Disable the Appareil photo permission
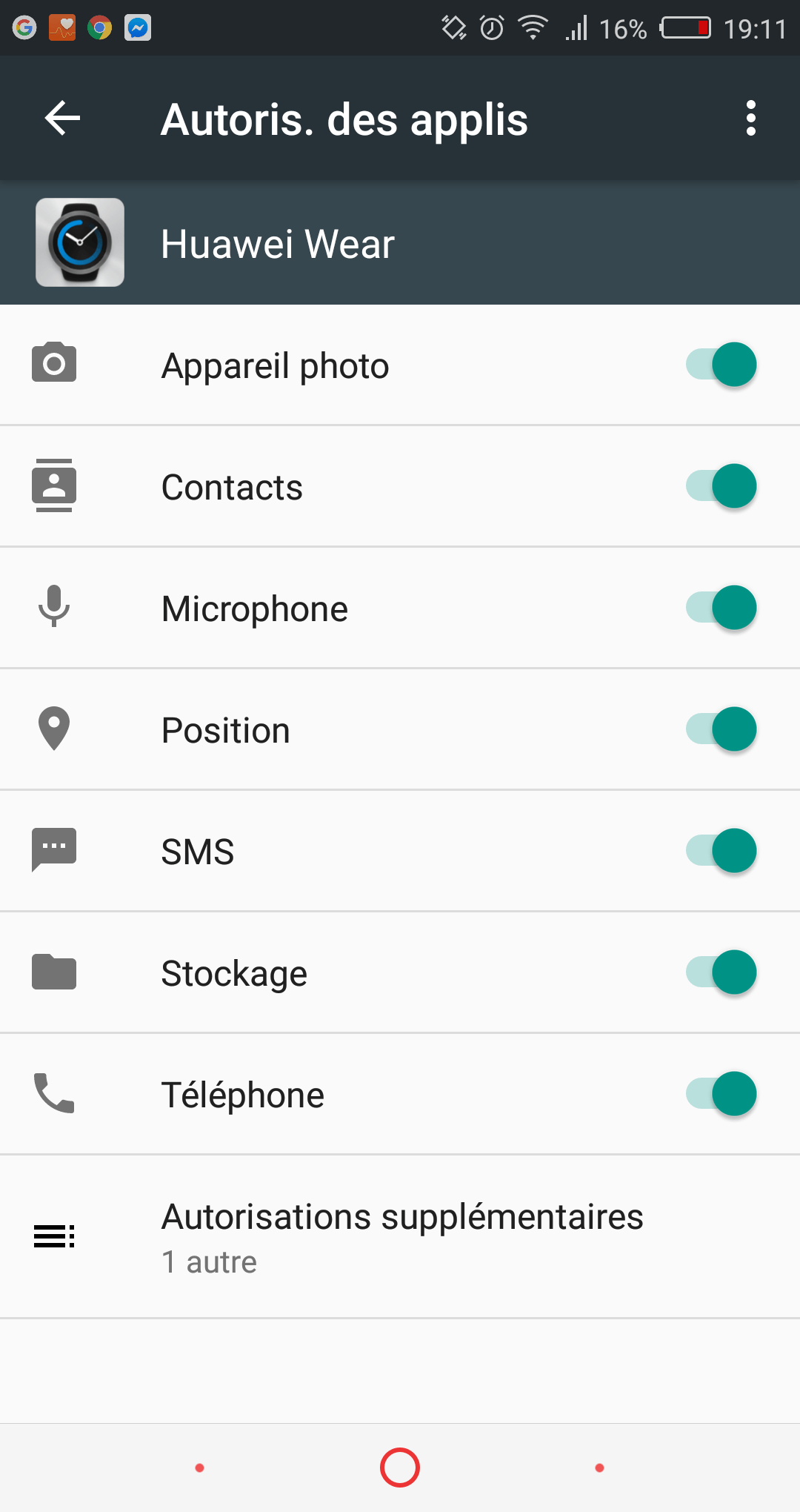800x1512 pixels. (721, 365)
